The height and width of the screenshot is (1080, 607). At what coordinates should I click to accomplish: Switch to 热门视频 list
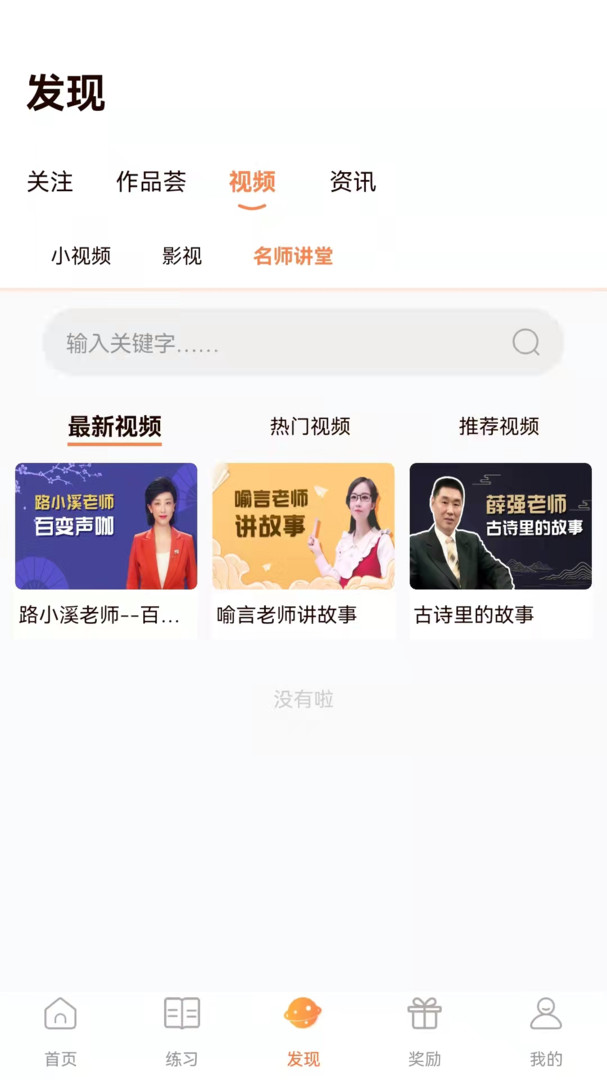(x=310, y=427)
